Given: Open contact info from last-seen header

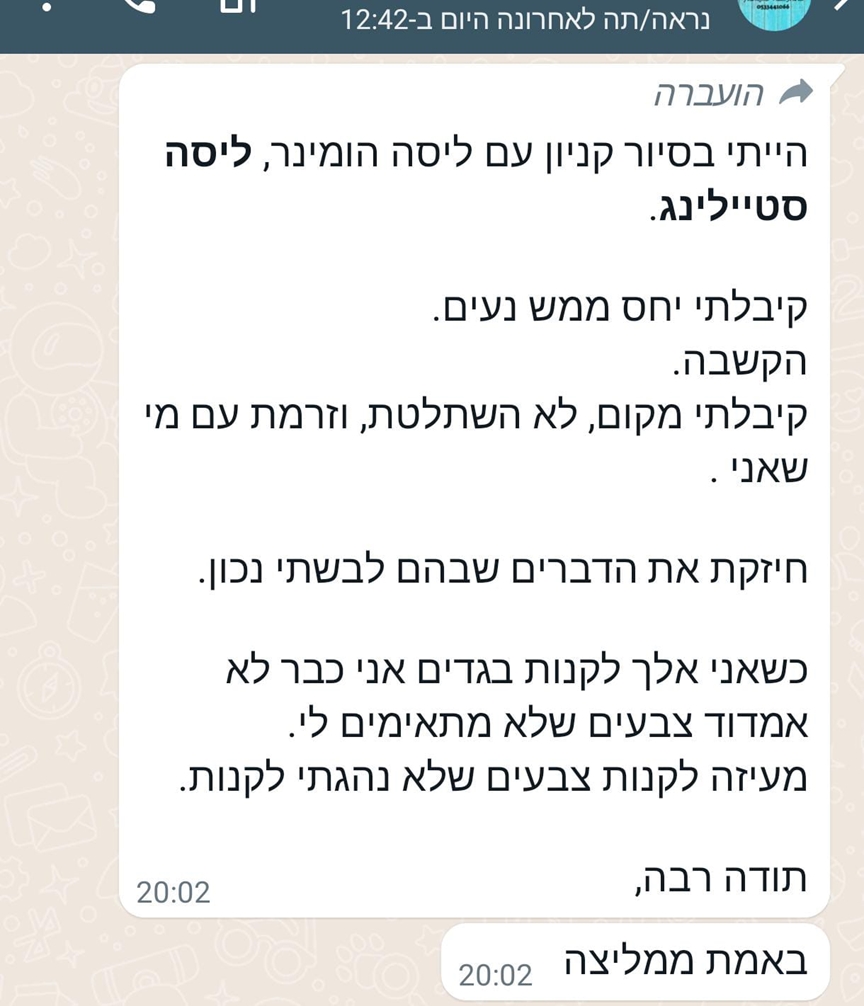Looking at the screenshot, I should tap(525, 19).
